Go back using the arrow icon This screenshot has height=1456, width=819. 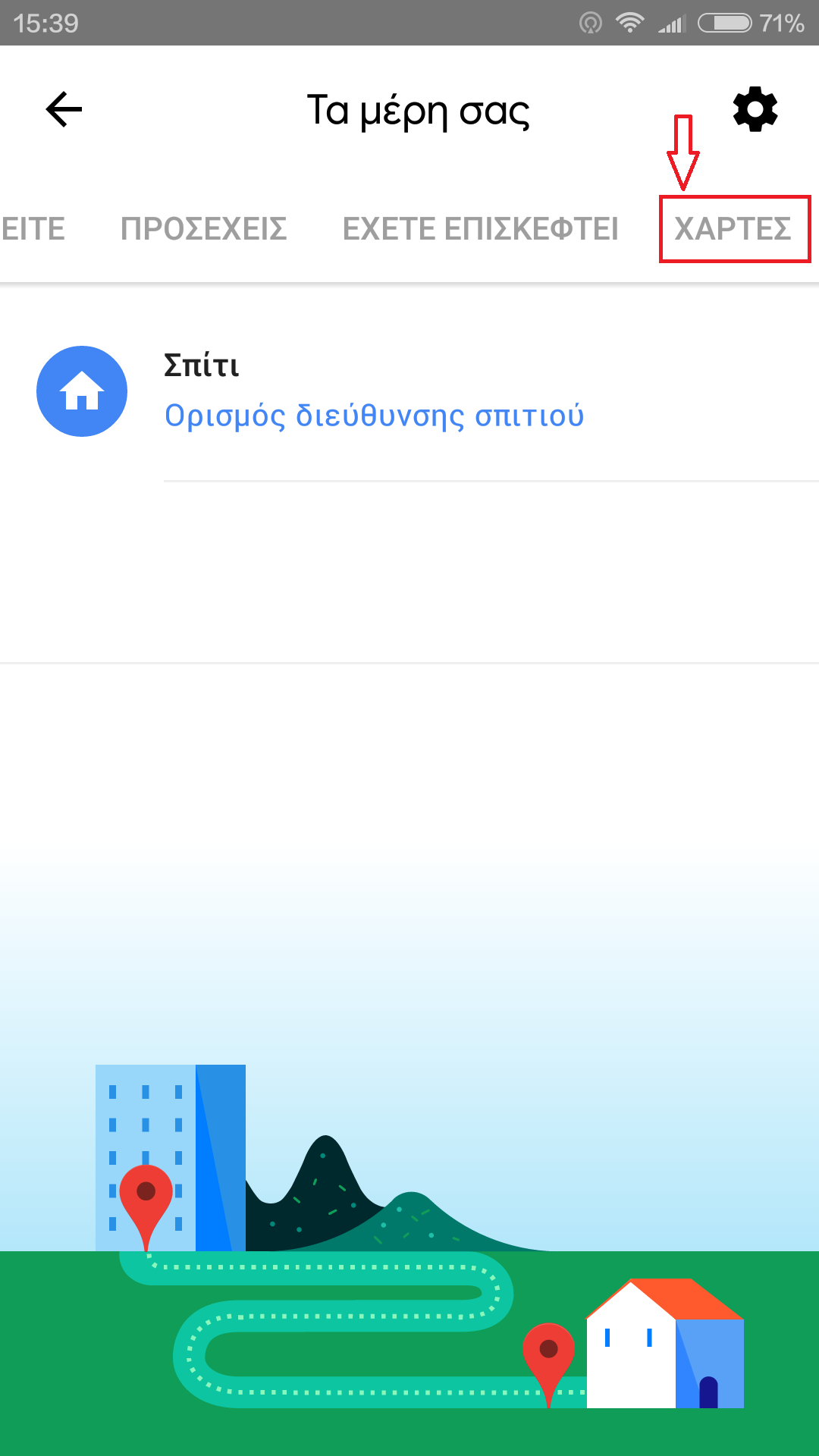pos(64,109)
